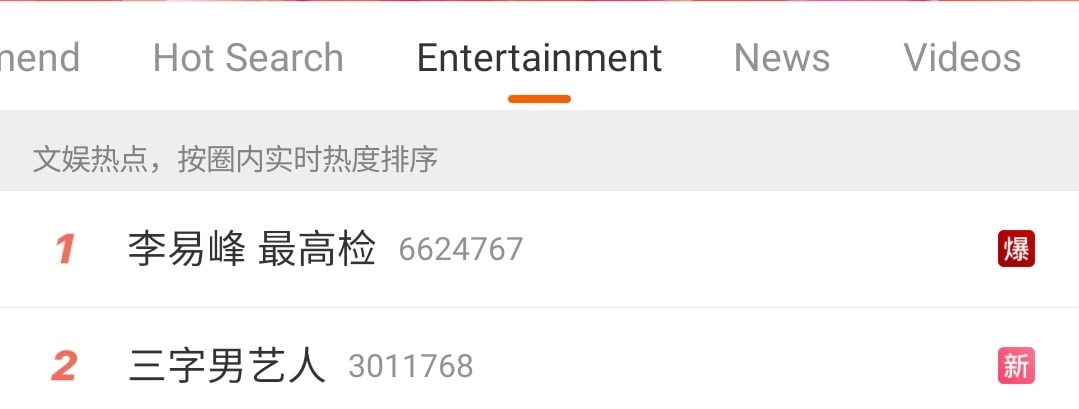Viewport: 1079px width, 409px height.
Task: Open trending topic 李易峰 最高检
Action: [252, 249]
